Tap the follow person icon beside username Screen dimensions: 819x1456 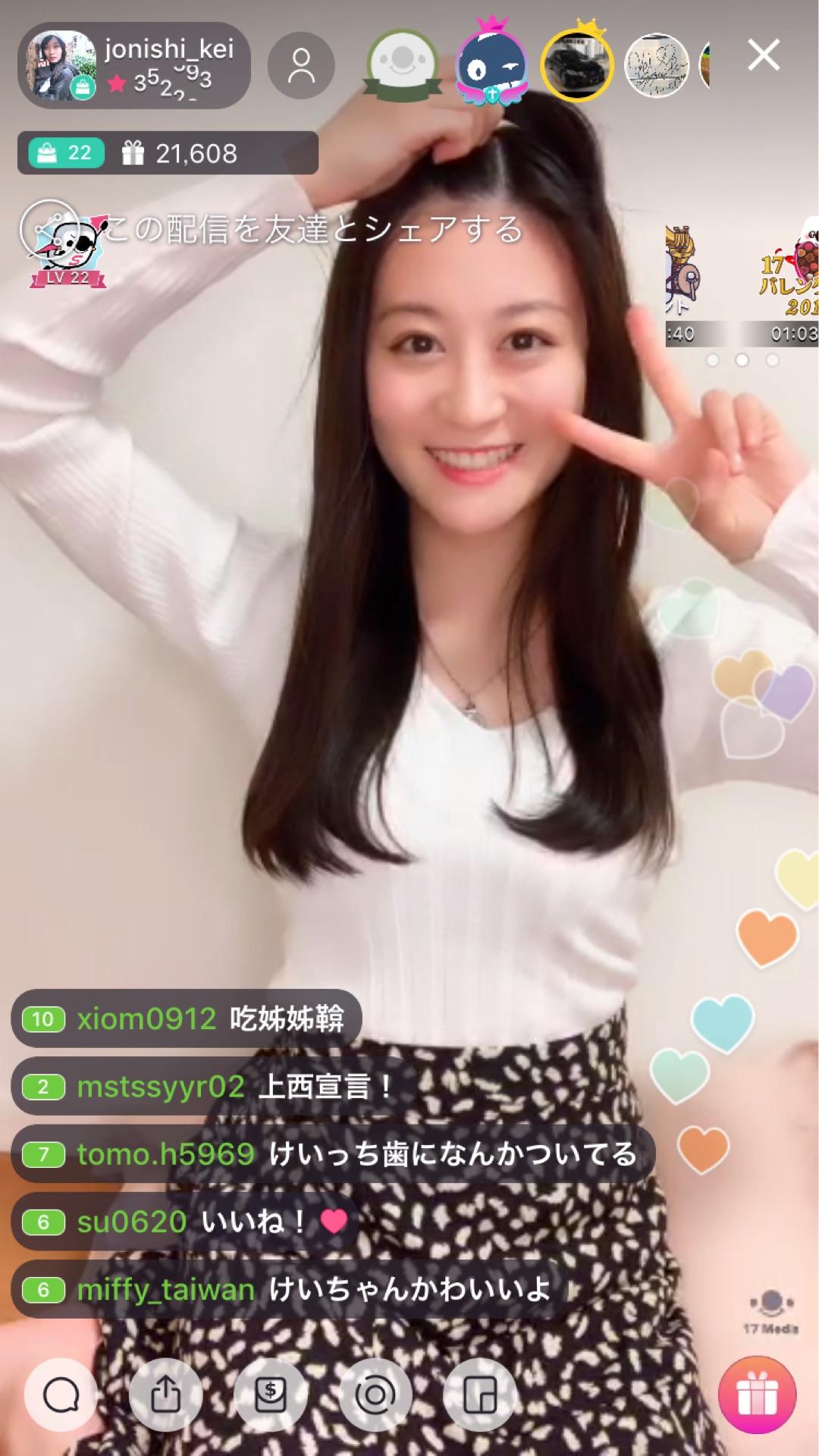pos(303,65)
